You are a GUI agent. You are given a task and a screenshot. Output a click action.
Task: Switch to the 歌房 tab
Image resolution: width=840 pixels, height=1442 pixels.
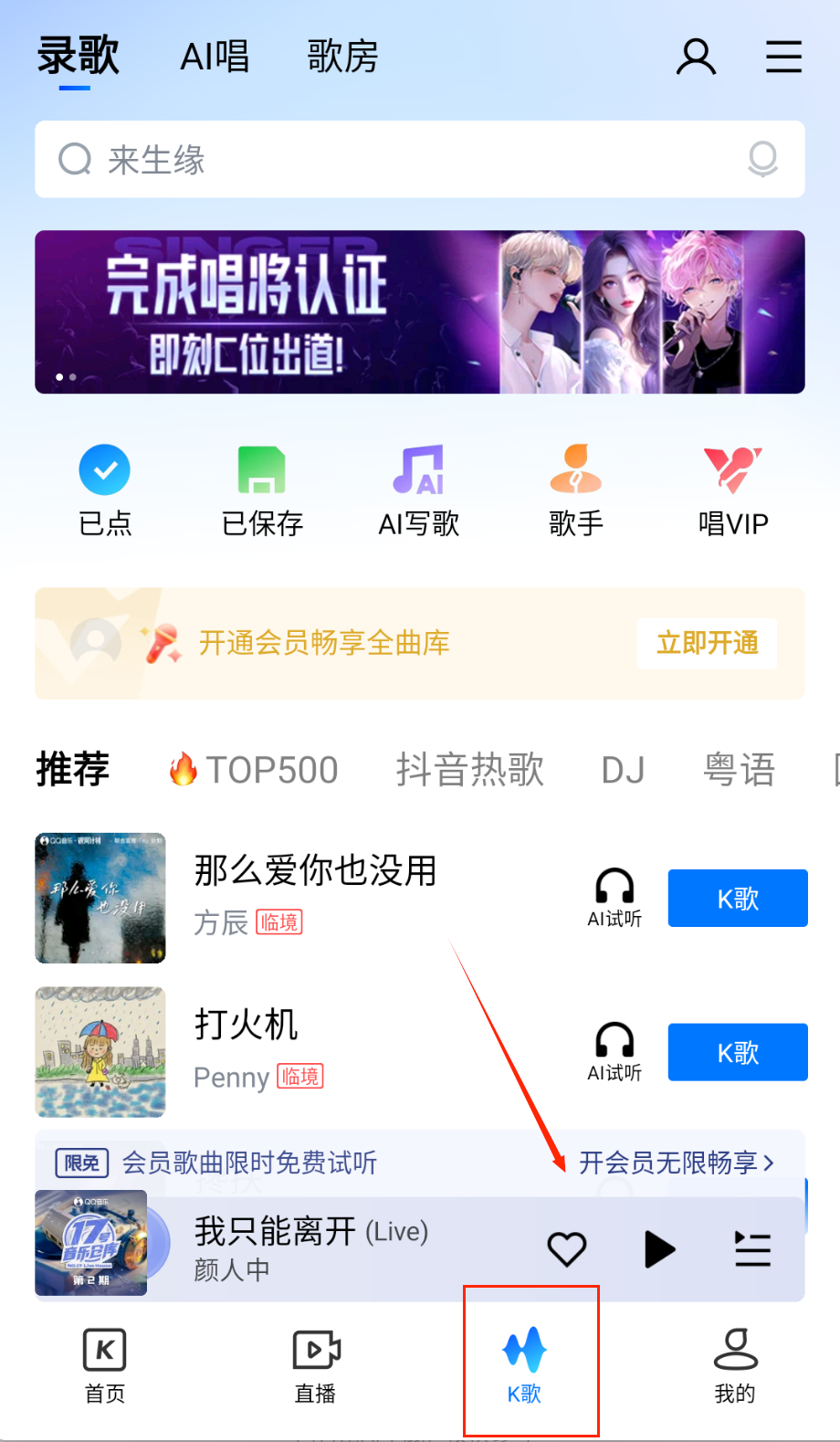(x=342, y=57)
